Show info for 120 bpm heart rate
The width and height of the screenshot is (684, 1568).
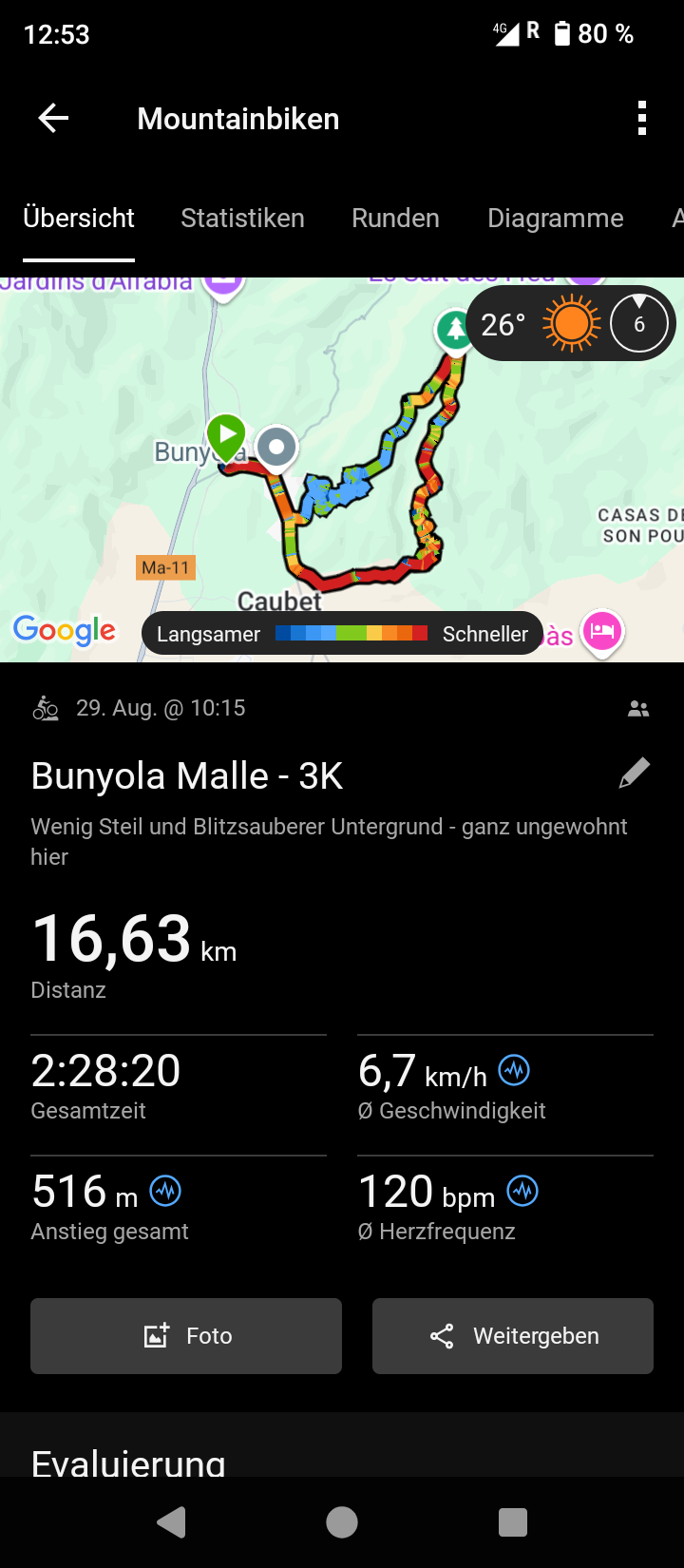[522, 1191]
